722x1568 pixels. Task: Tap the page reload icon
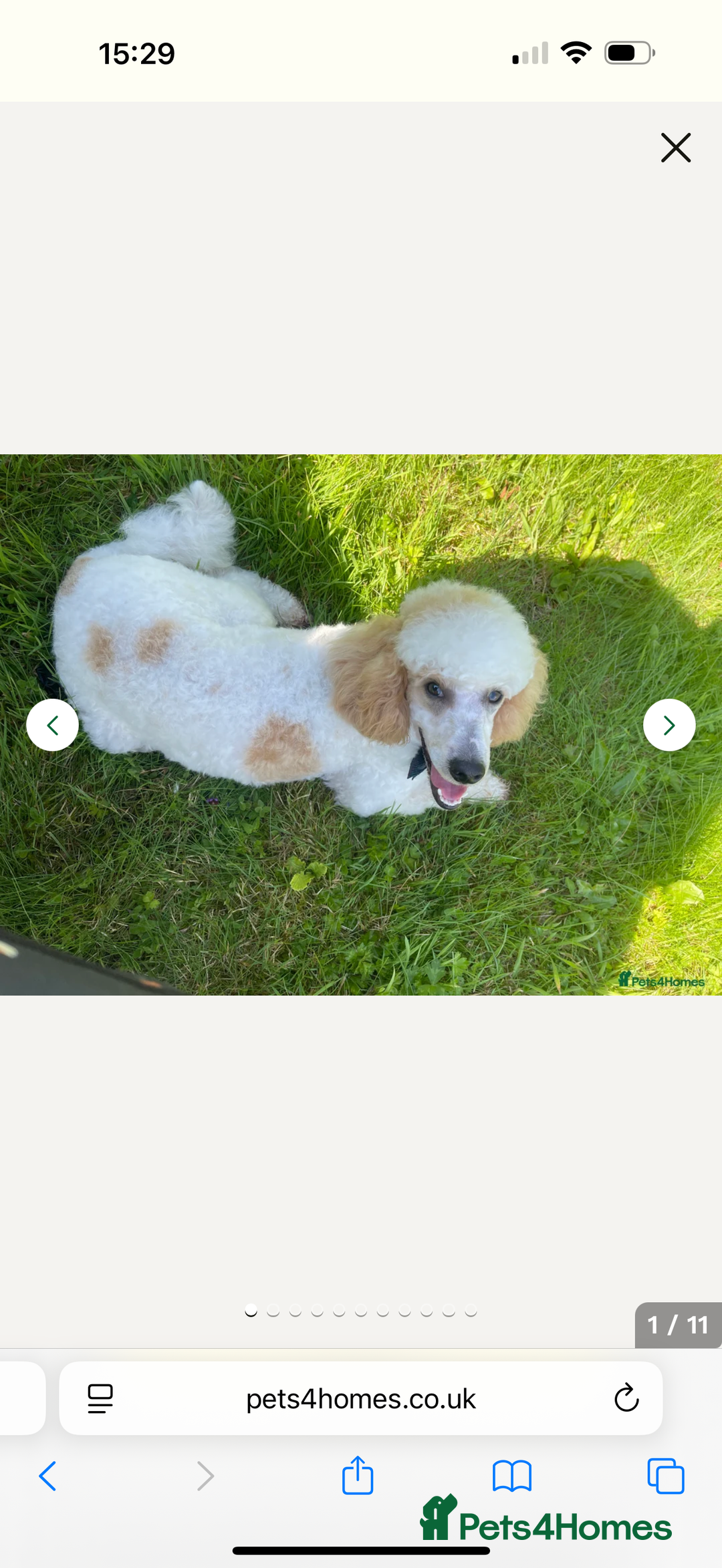point(626,1399)
